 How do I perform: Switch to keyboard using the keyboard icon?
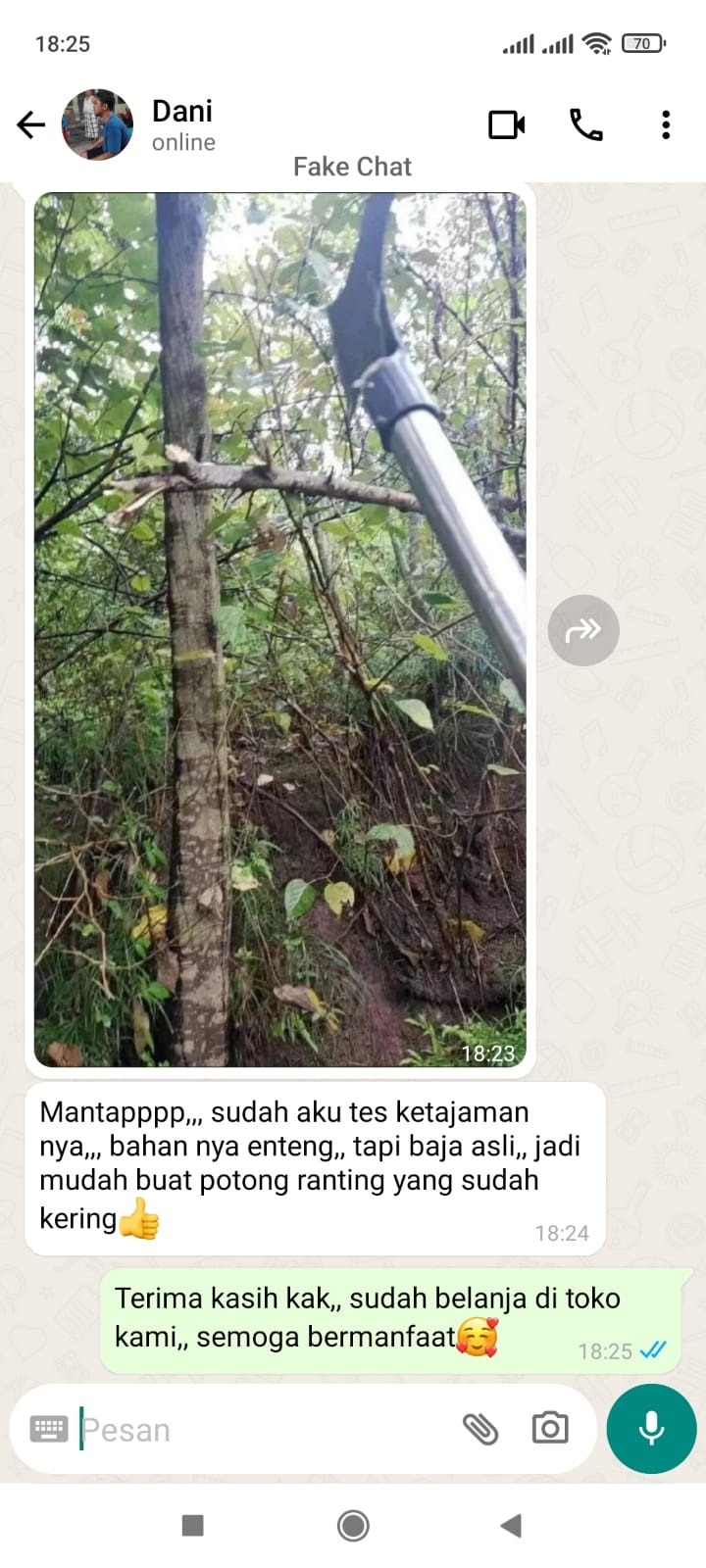click(49, 1429)
